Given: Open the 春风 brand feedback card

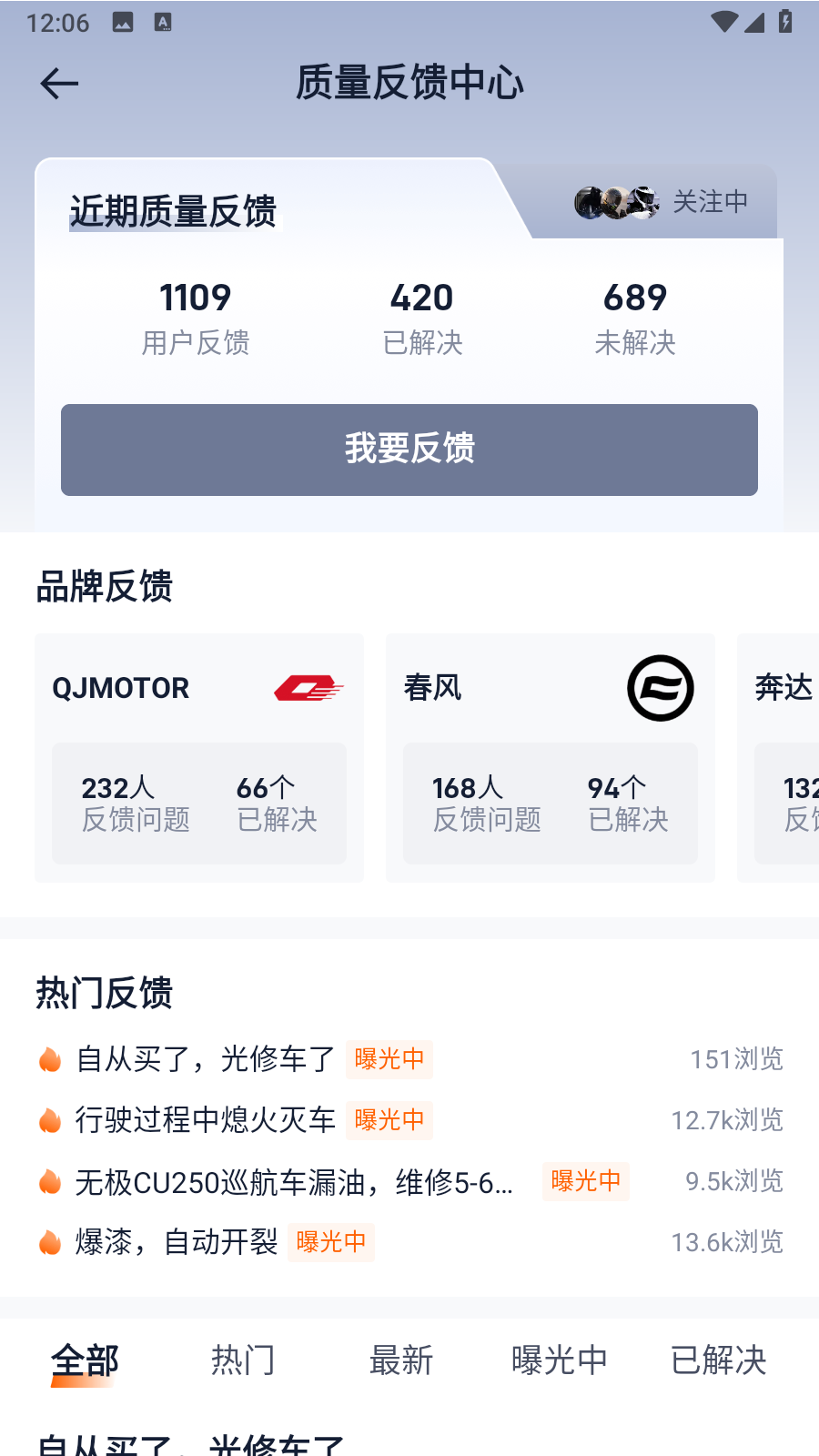Looking at the screenshot, I should pyautogui.click(x=550, y=757).
